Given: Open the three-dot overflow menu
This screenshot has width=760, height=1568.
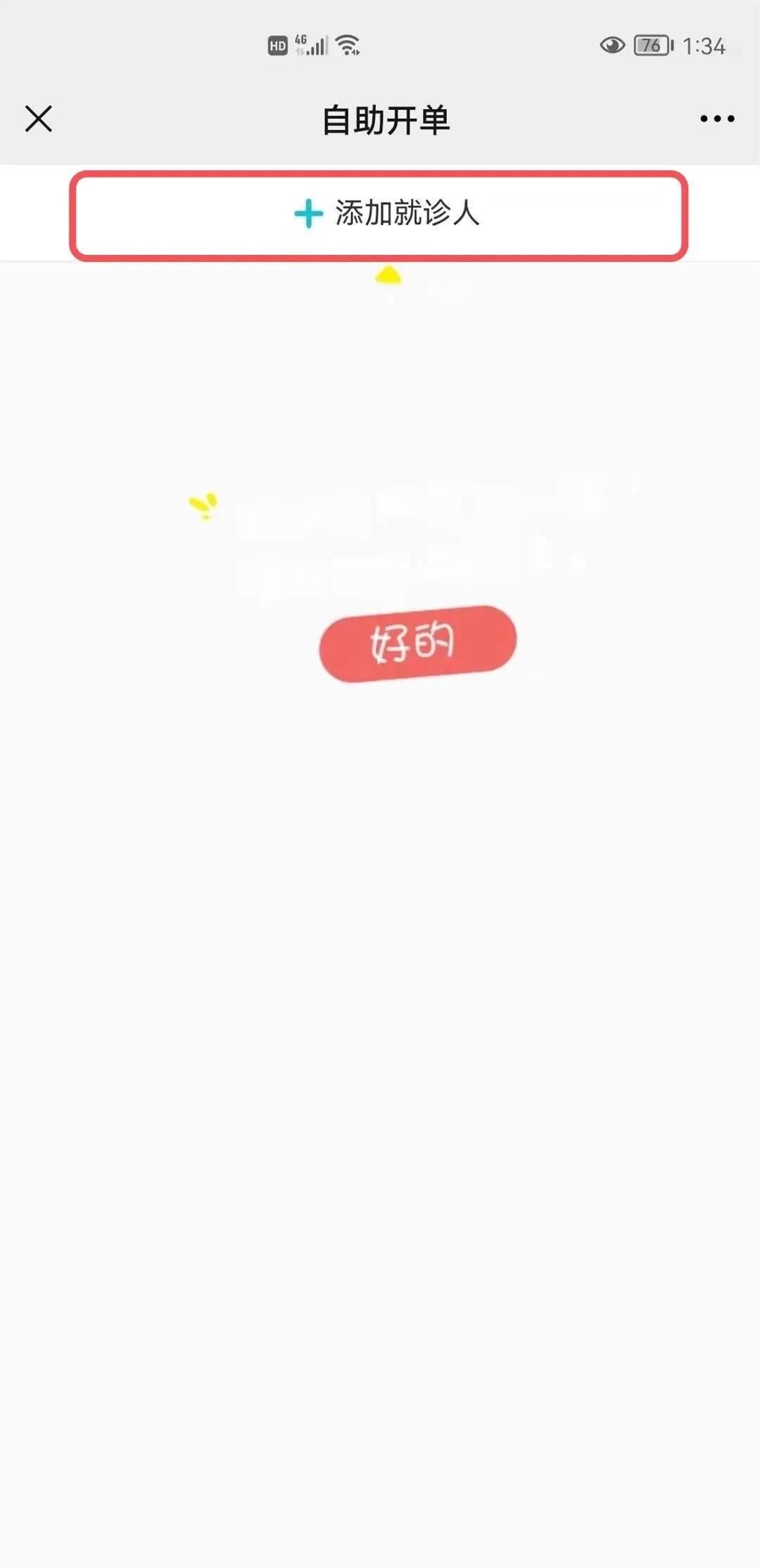Looking at the screenshot, I should (717, 119).
